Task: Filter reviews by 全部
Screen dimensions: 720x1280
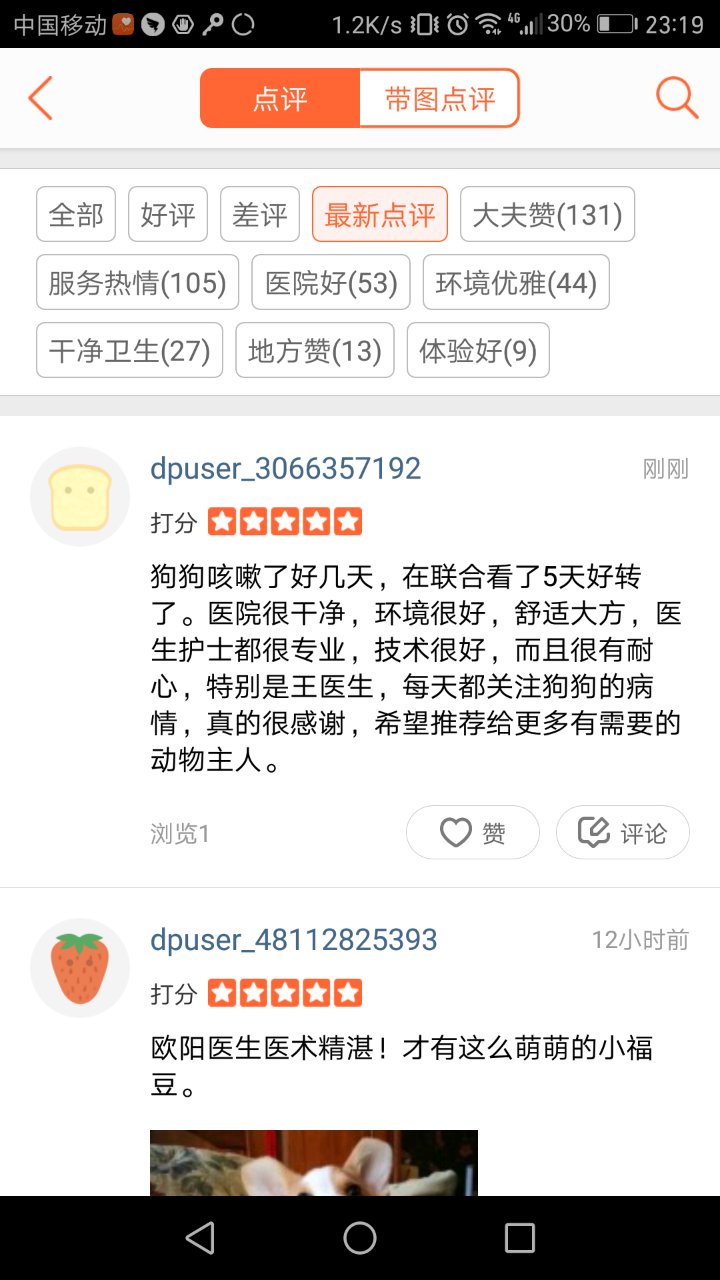Action: pyautogui.click(x=76, y=214)
